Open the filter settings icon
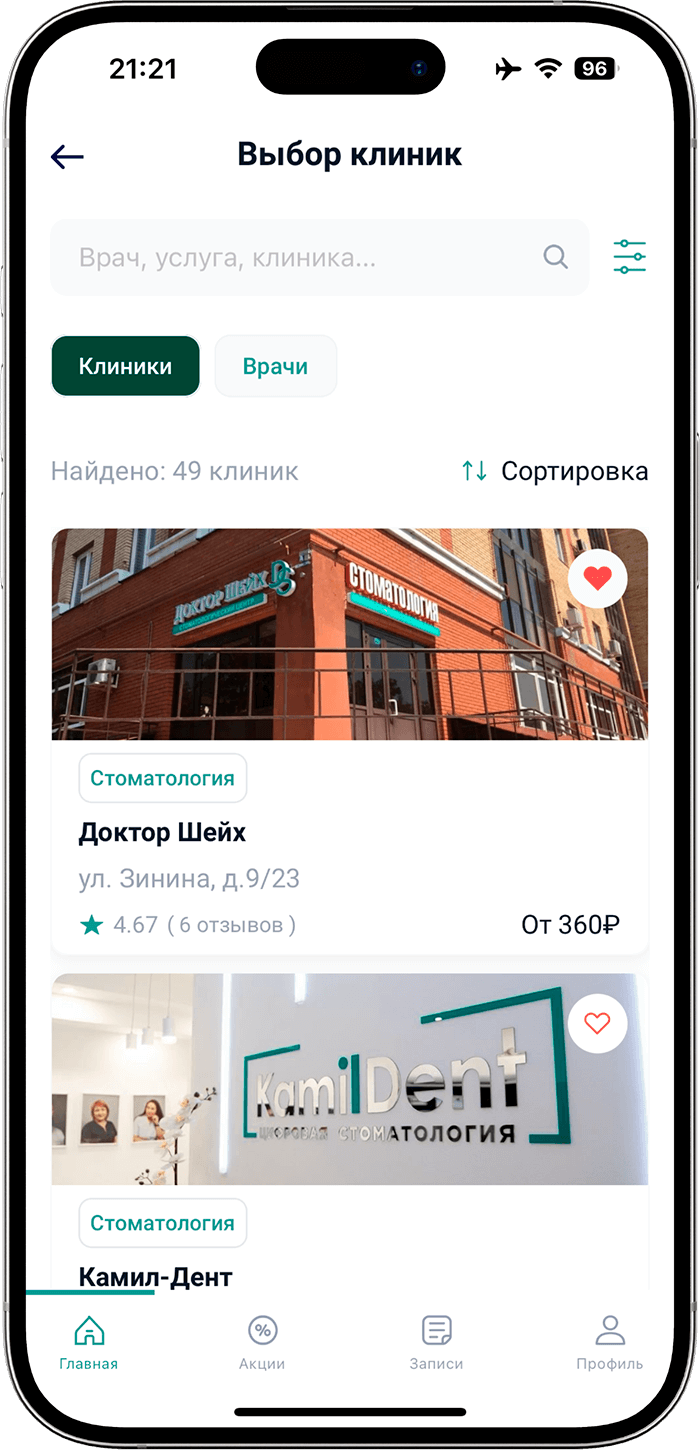Viewport: 700px width, 1450px height. 629,257
